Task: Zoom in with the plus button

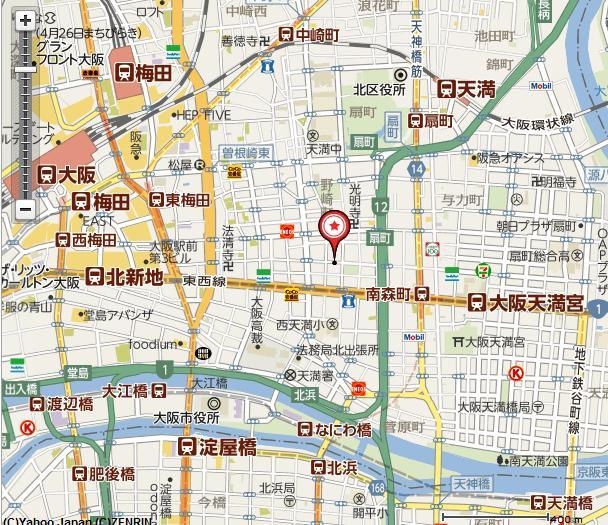Action: coord(26,20)
